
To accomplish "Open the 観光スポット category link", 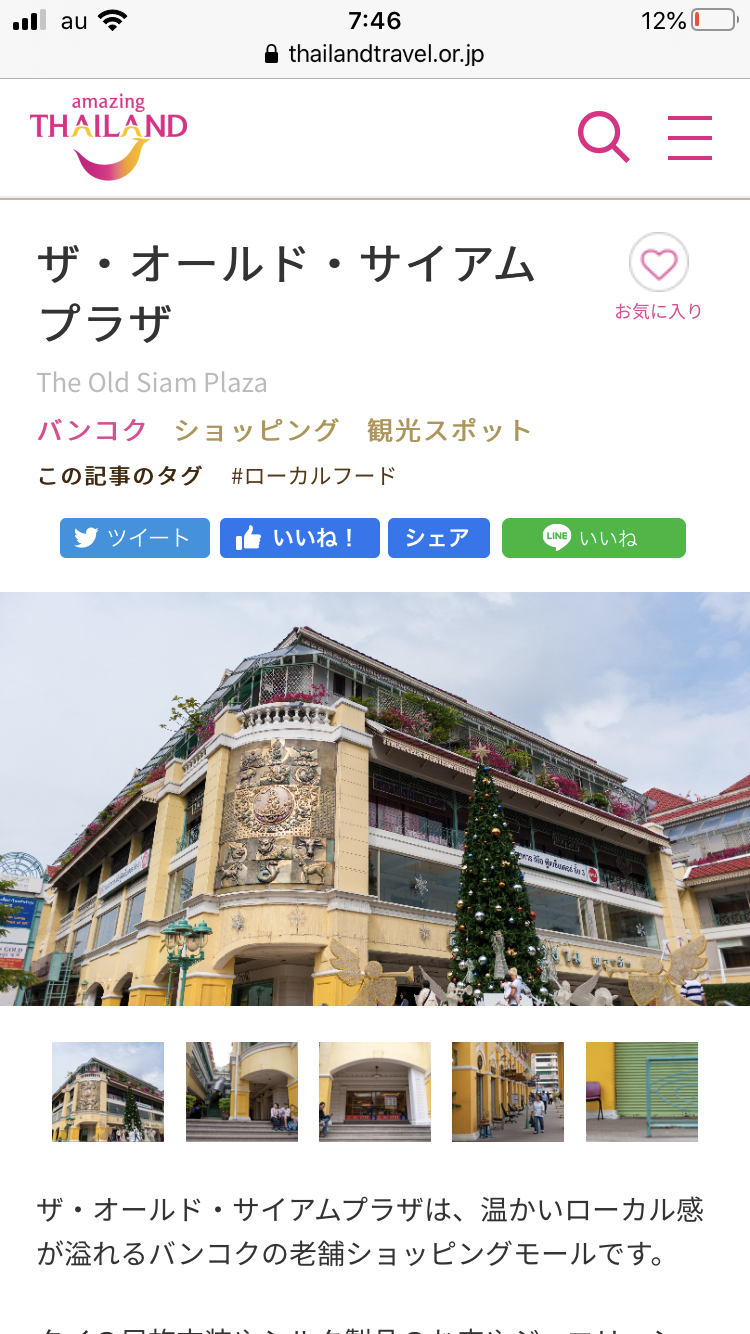I will coord(449,431).
